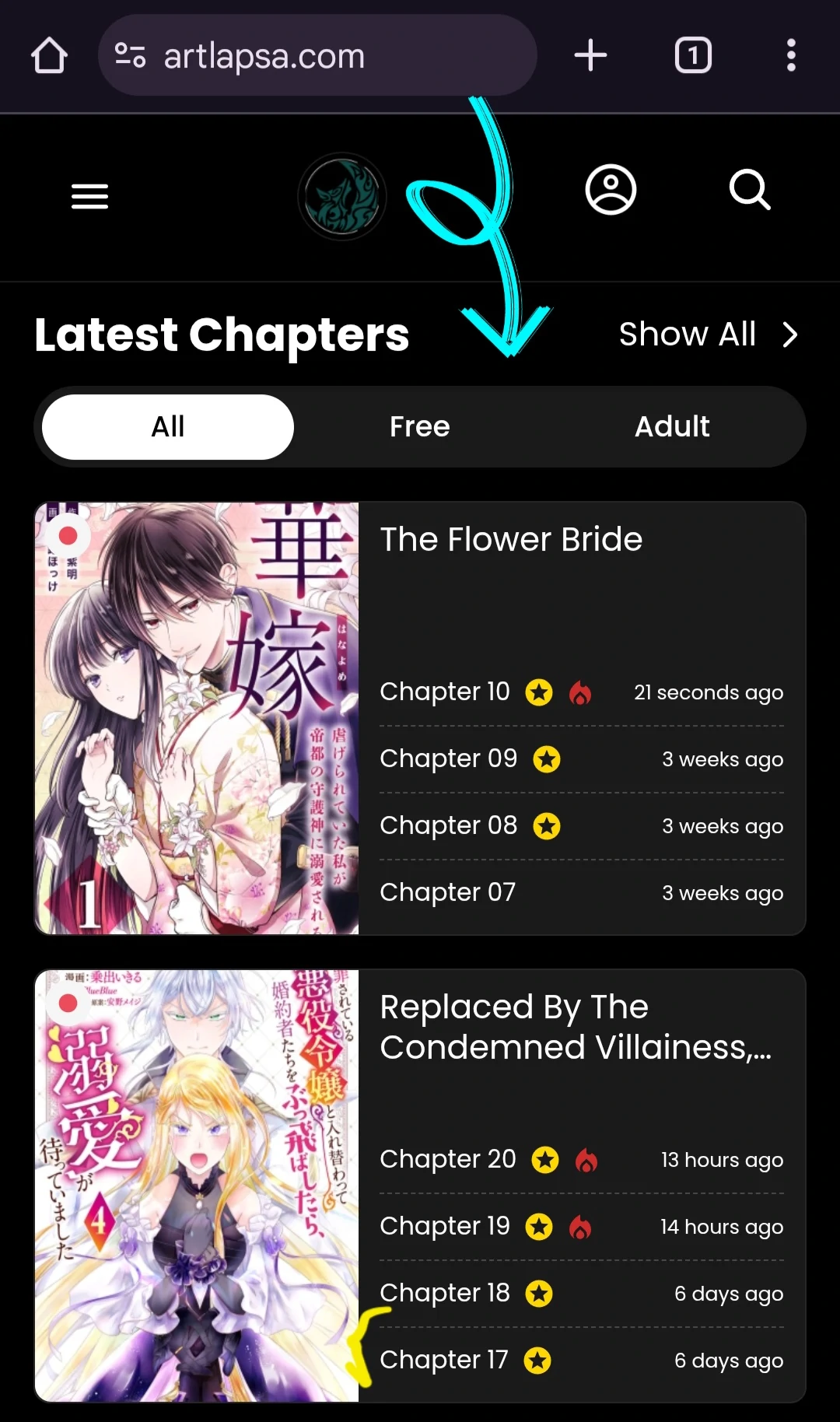Open the browser tab switcher
Image resolution: width=840 pixels, height=1422 pixels.
tap(692, 56)
